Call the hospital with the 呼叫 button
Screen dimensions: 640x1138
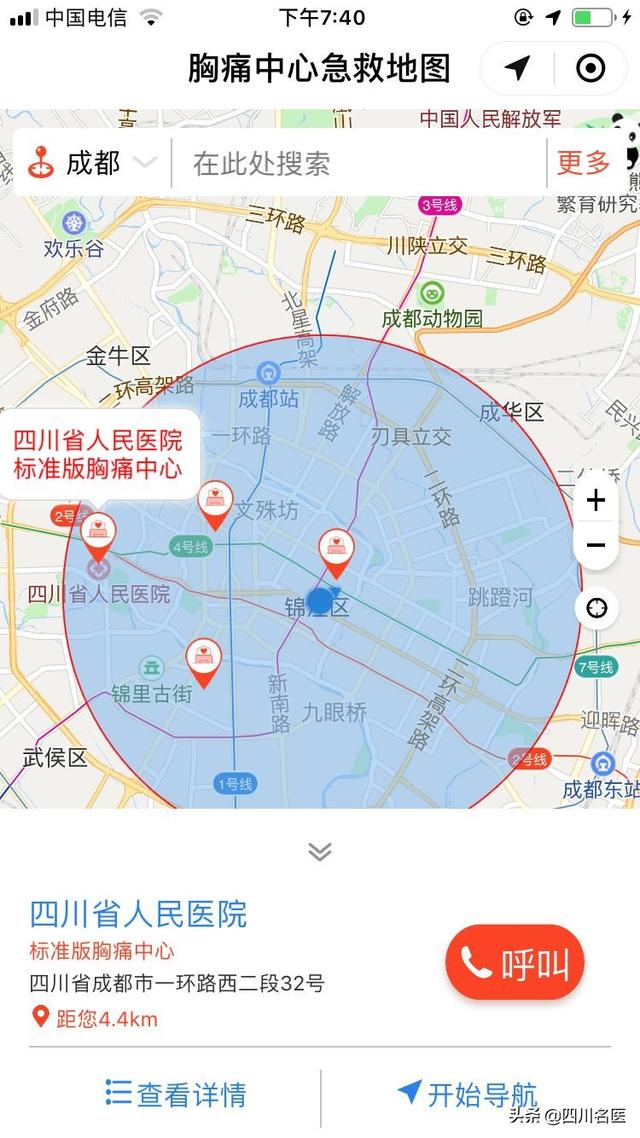[514, 962]
